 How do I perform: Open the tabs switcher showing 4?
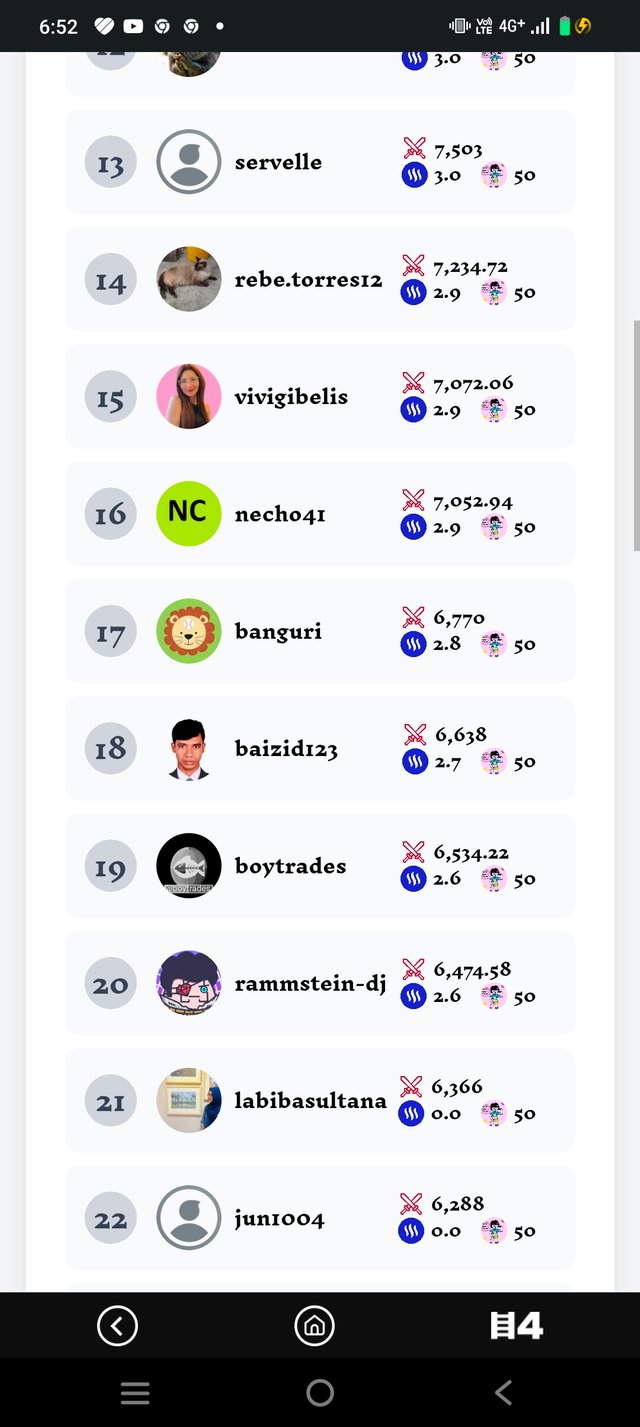tap(517, 1326)
